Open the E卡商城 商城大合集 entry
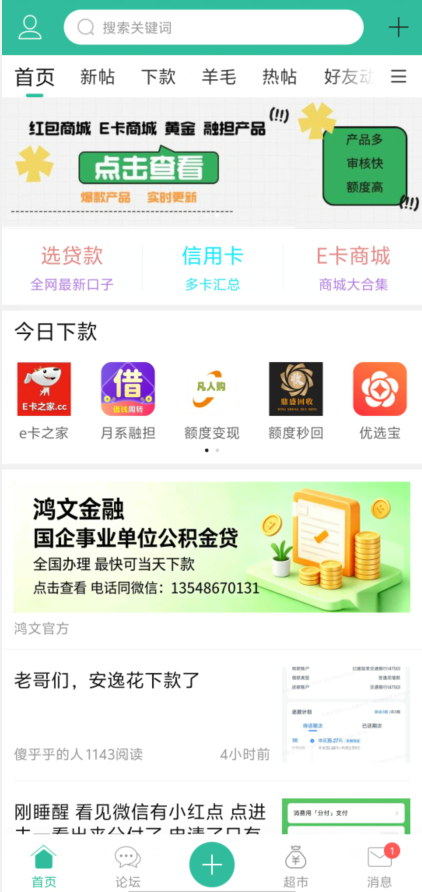422x892 pixels. point(353,267)
